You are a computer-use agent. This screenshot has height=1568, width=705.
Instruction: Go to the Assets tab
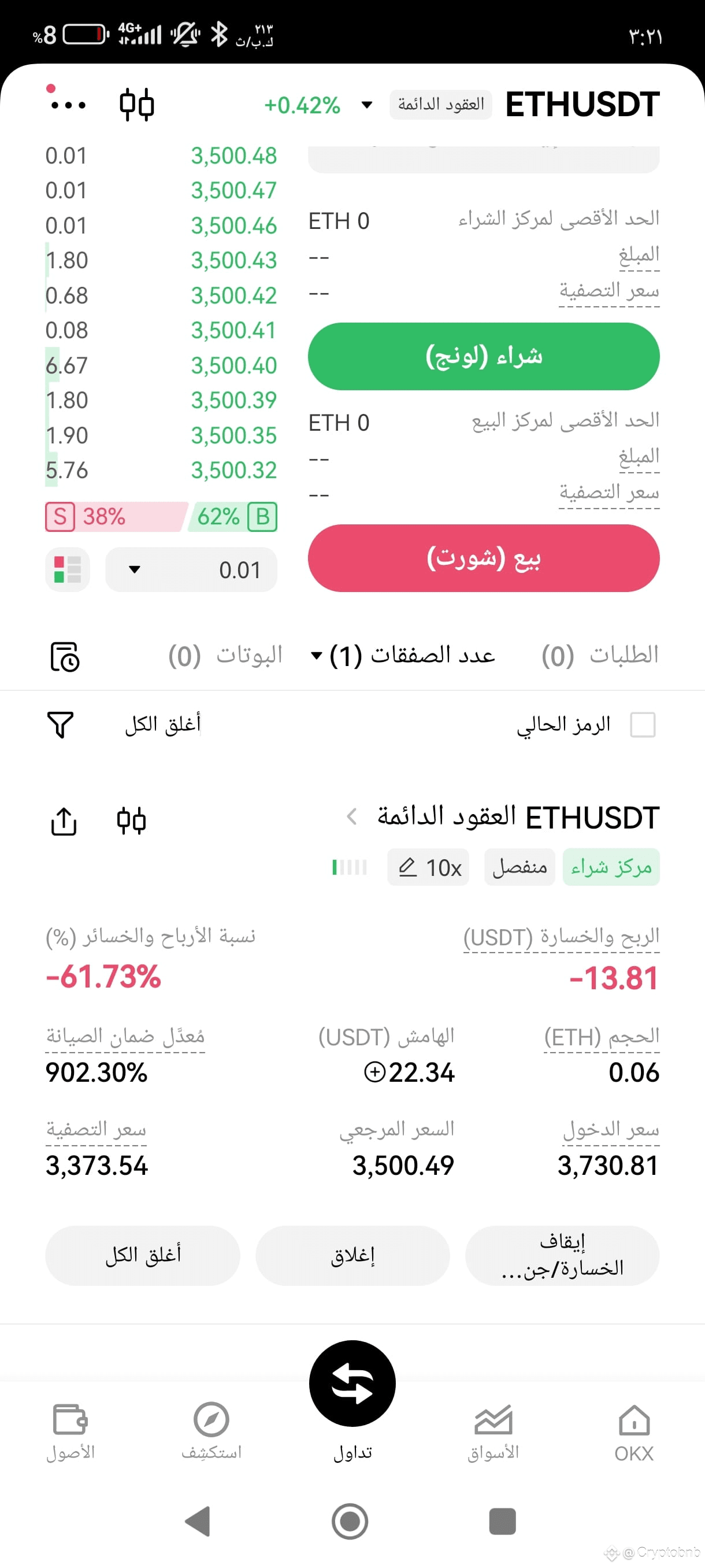70,1433
